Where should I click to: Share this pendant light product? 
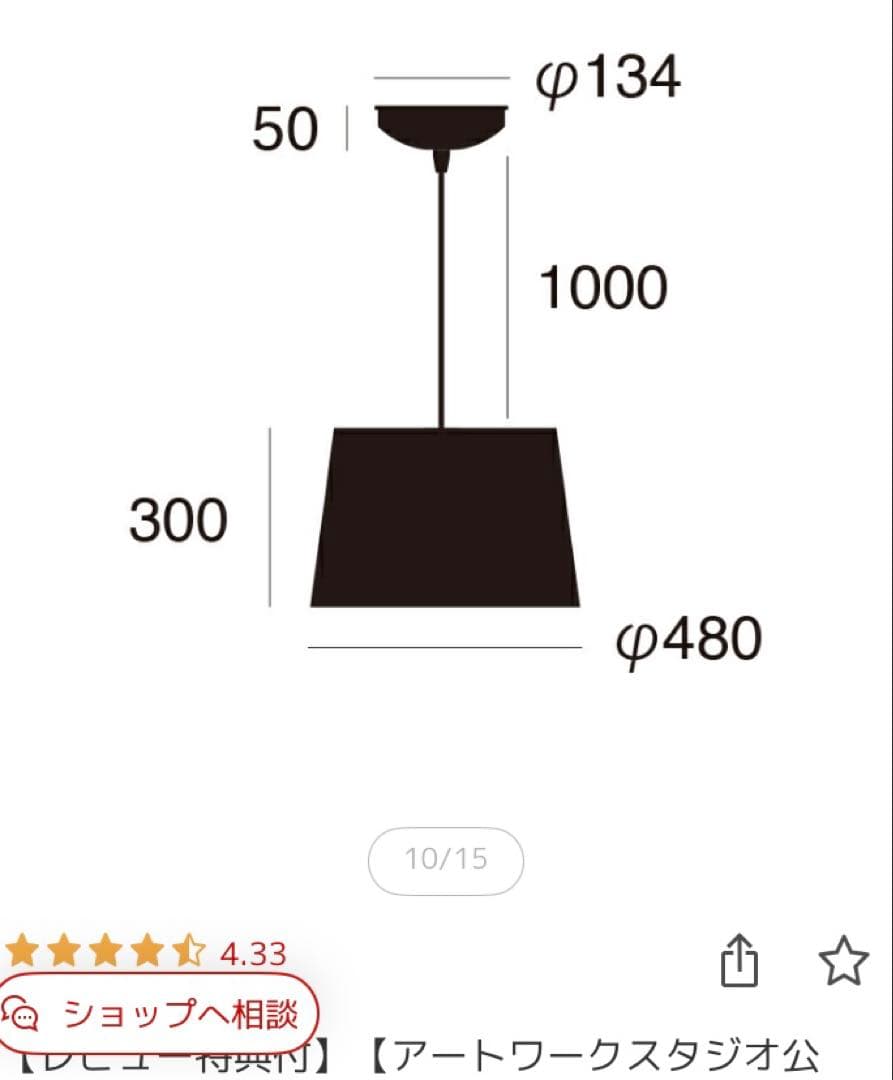740,962
